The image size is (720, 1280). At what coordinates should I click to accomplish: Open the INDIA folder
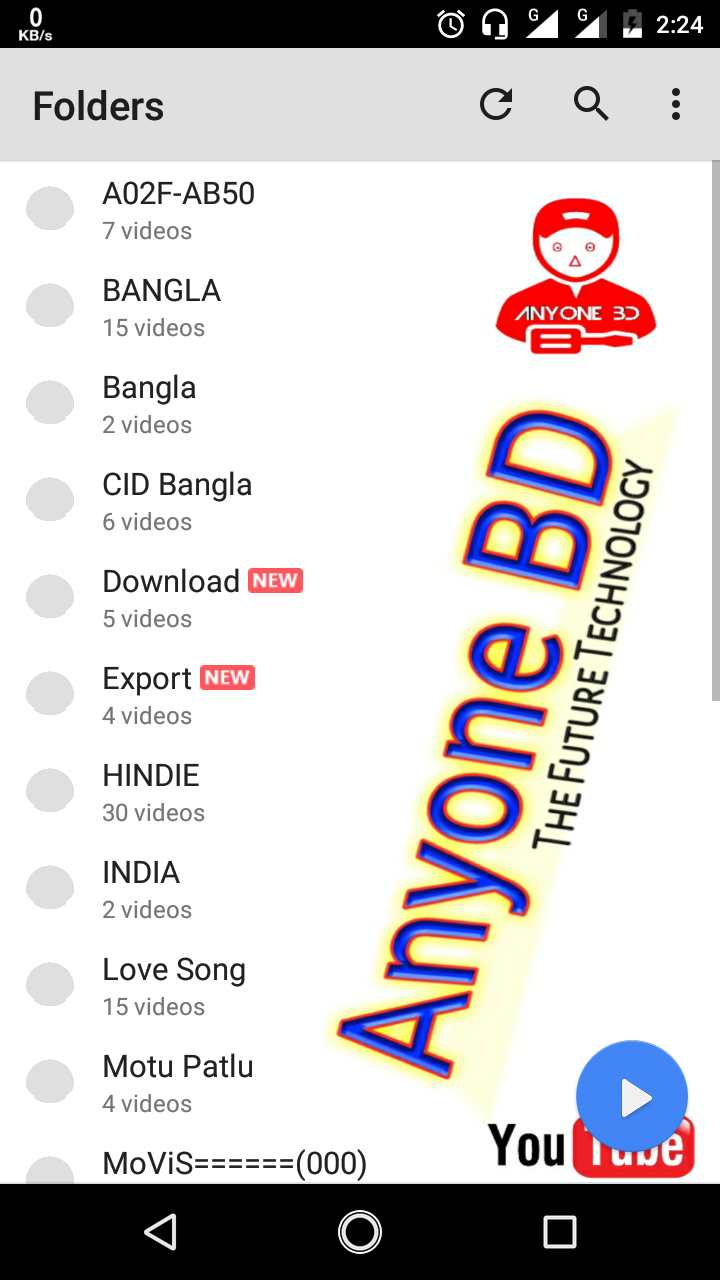tap(141, 889)
